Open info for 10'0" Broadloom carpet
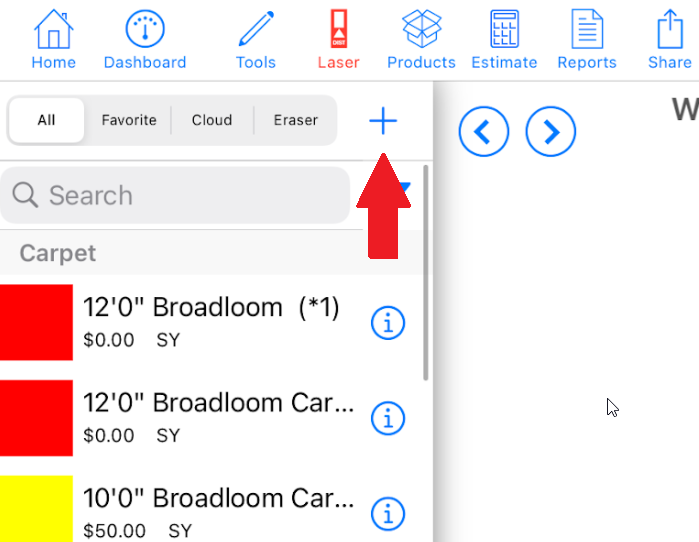 pyautogui.click(x=388, y=514)
